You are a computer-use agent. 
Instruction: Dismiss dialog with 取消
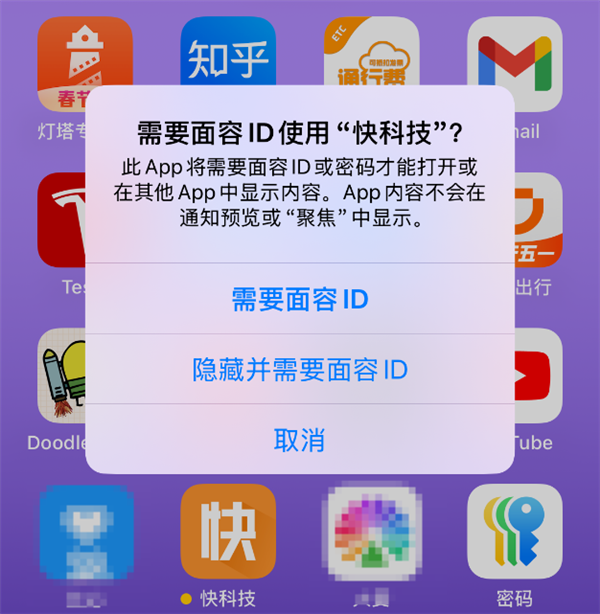tap(300, 439)
